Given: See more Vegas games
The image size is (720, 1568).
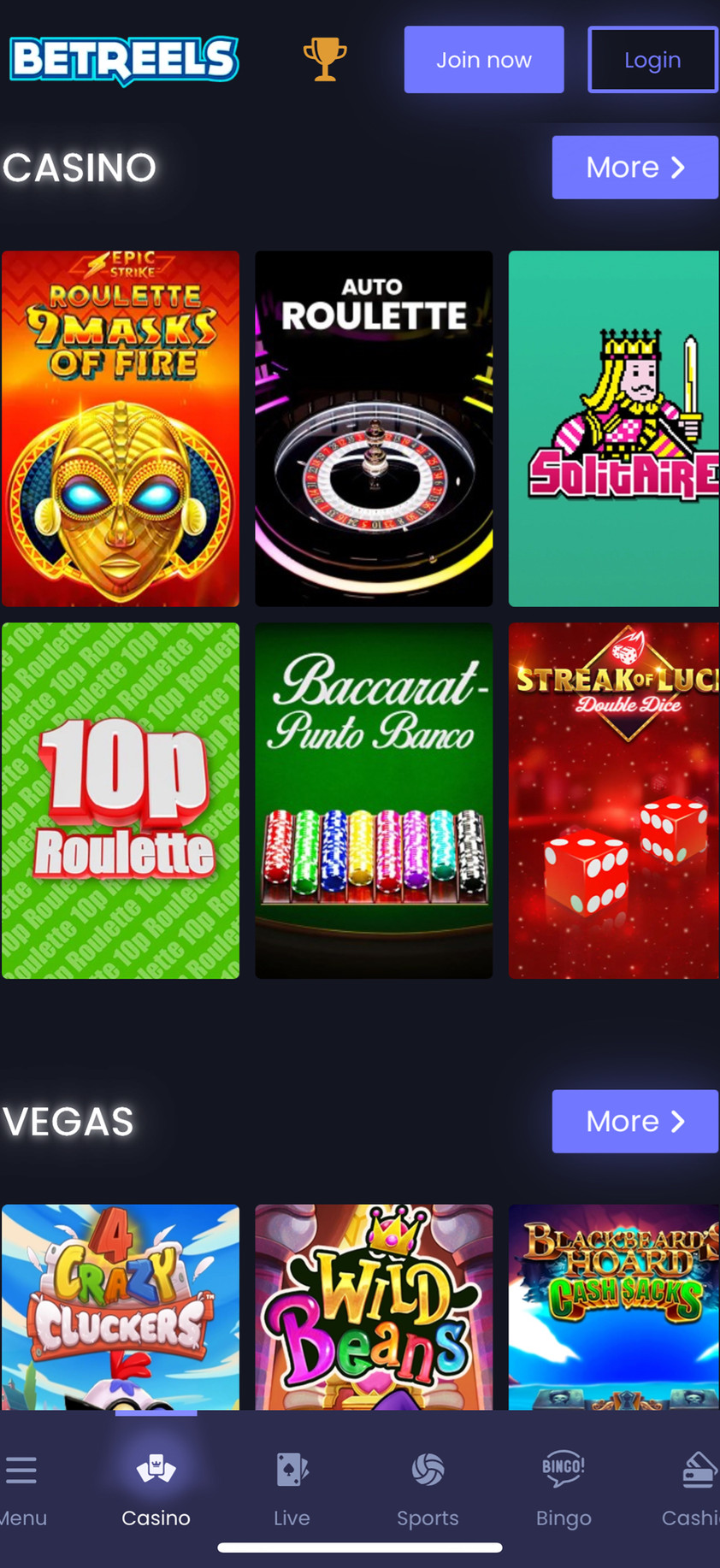Looking at the screenshot, I should pyautogui.click(x=634, y=1122).
